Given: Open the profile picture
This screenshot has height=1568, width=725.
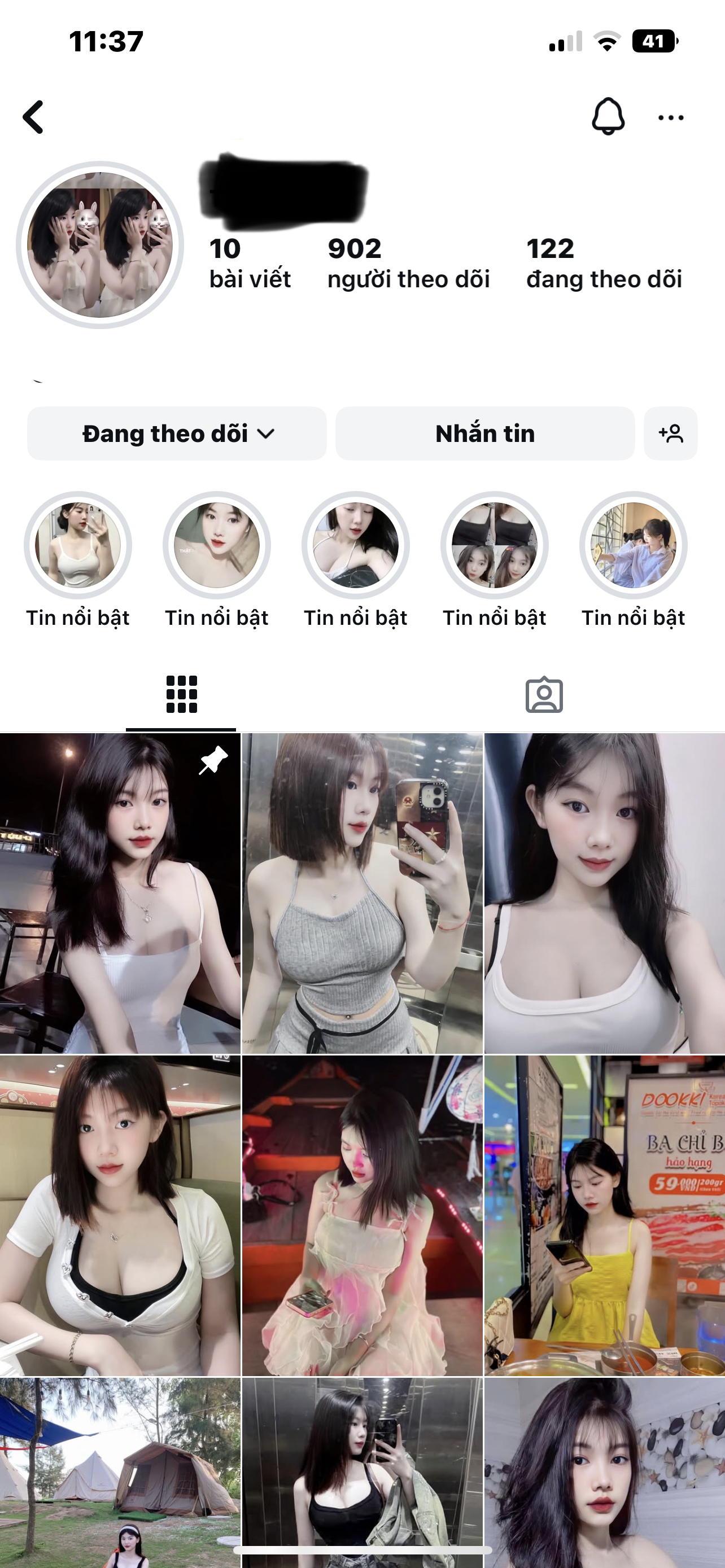Looking at the screenshot, I should pos(101,245).
